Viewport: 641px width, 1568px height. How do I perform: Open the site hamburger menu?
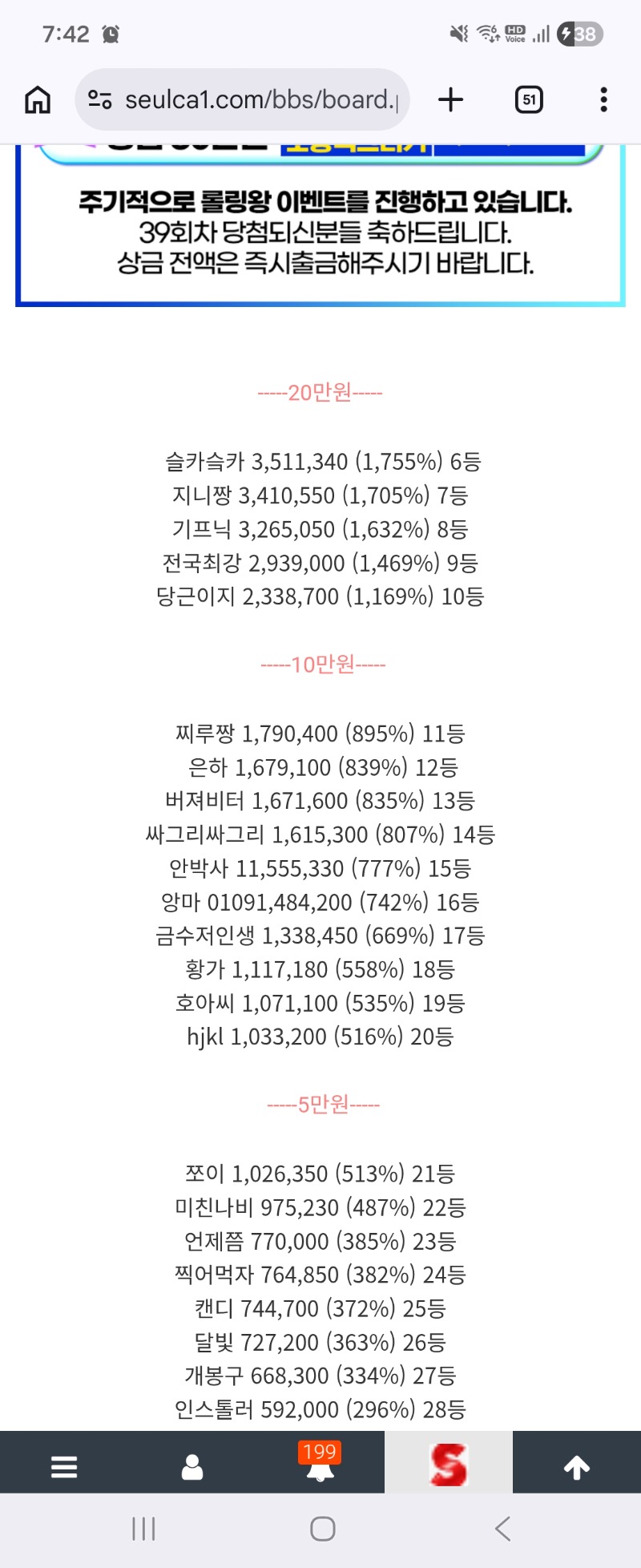point(64,1467)
